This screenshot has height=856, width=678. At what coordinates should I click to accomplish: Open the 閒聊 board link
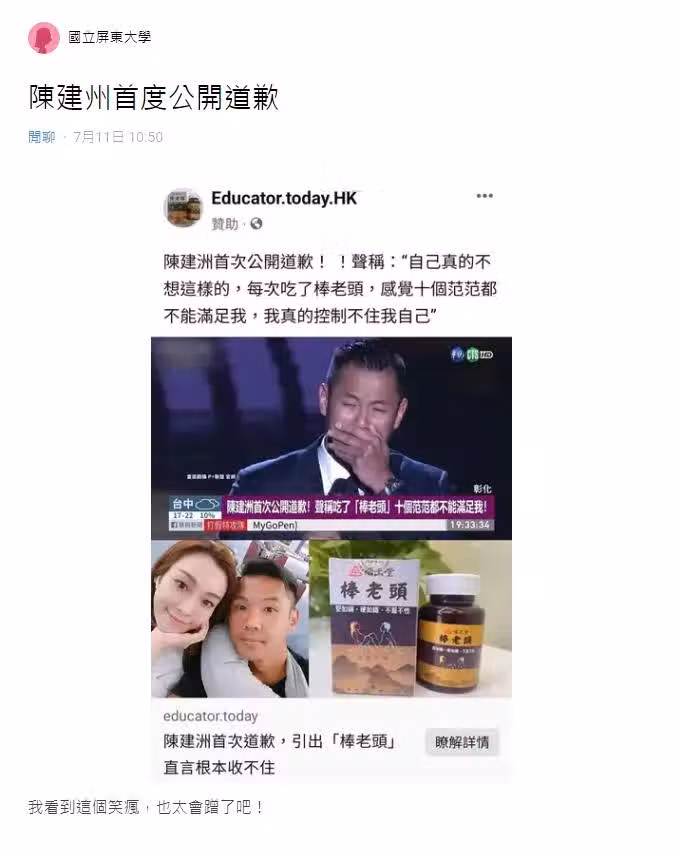tap(42, 137)
